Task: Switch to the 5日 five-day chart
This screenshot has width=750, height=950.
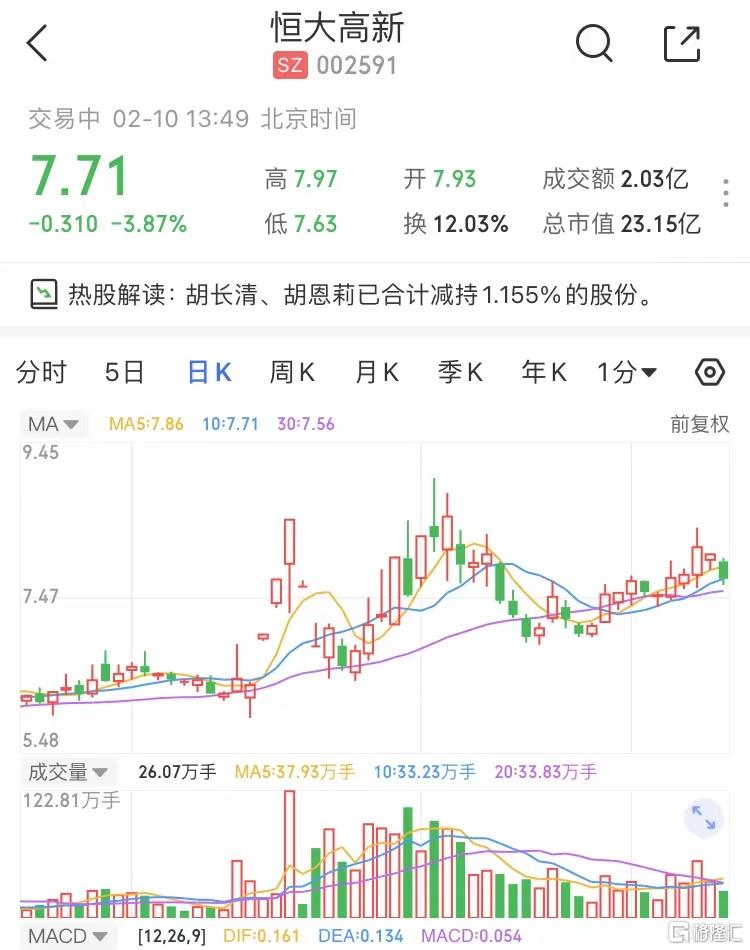Action: pyautogui.click(x=123, y=371)
